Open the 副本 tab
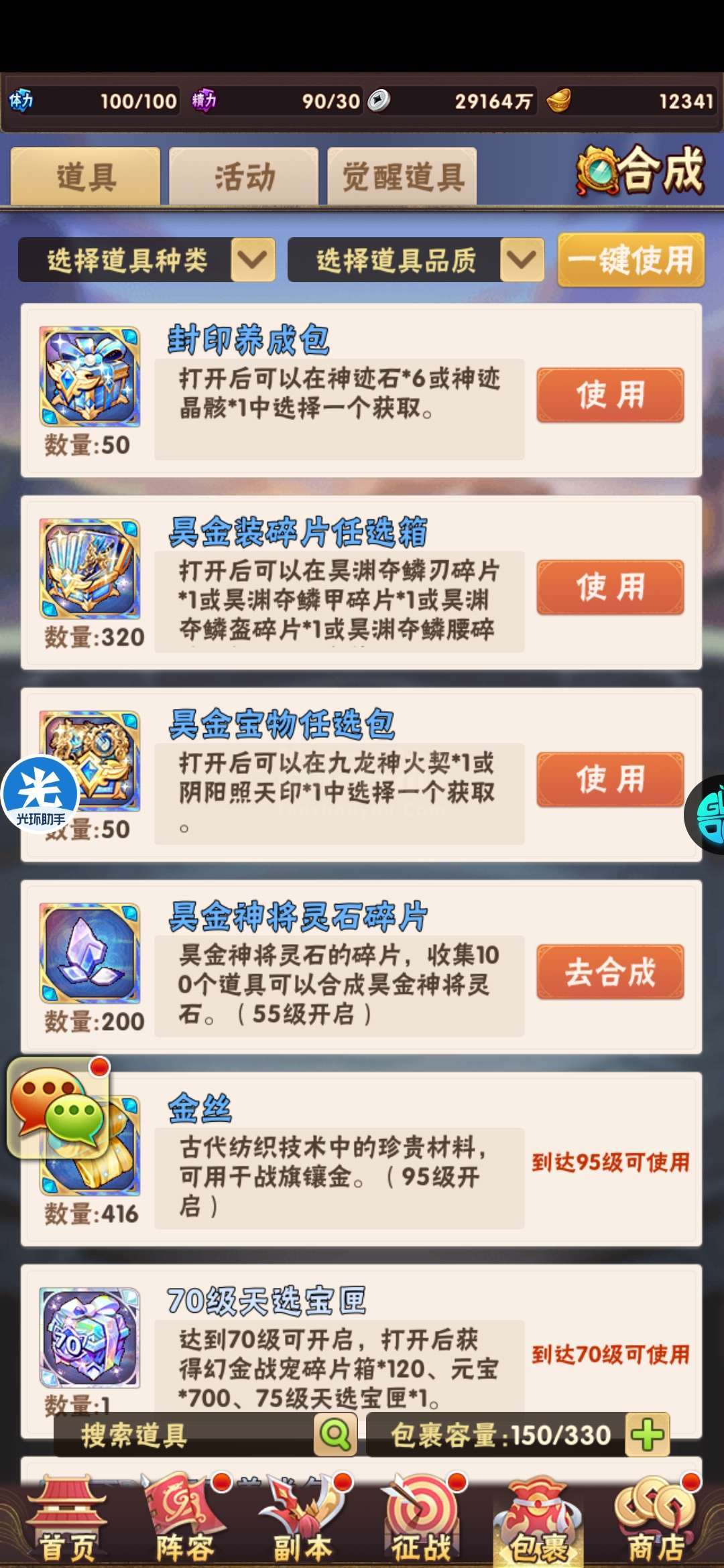Image resolution: width=724 pixels, height=1568 pixels. click(304, 1520)
